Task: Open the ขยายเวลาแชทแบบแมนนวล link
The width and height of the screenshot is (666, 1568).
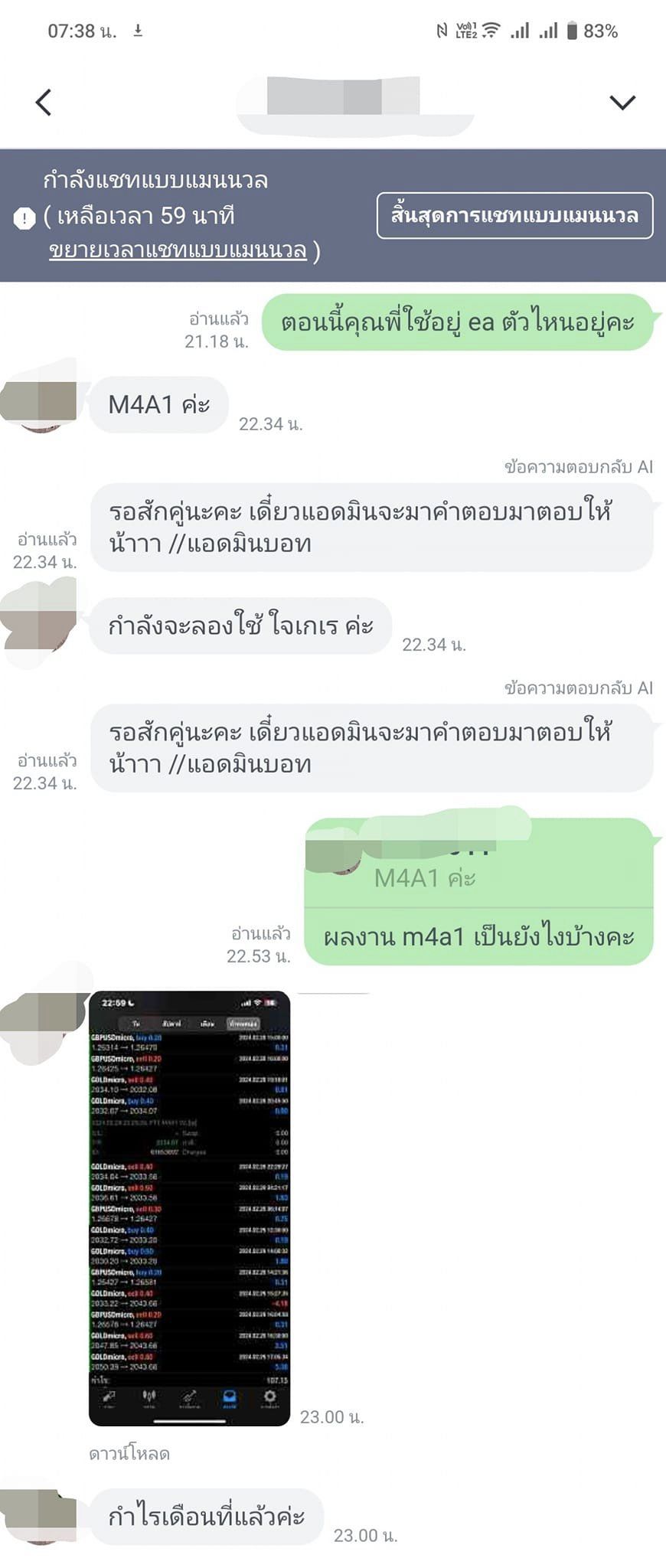Action: [178, 250]
